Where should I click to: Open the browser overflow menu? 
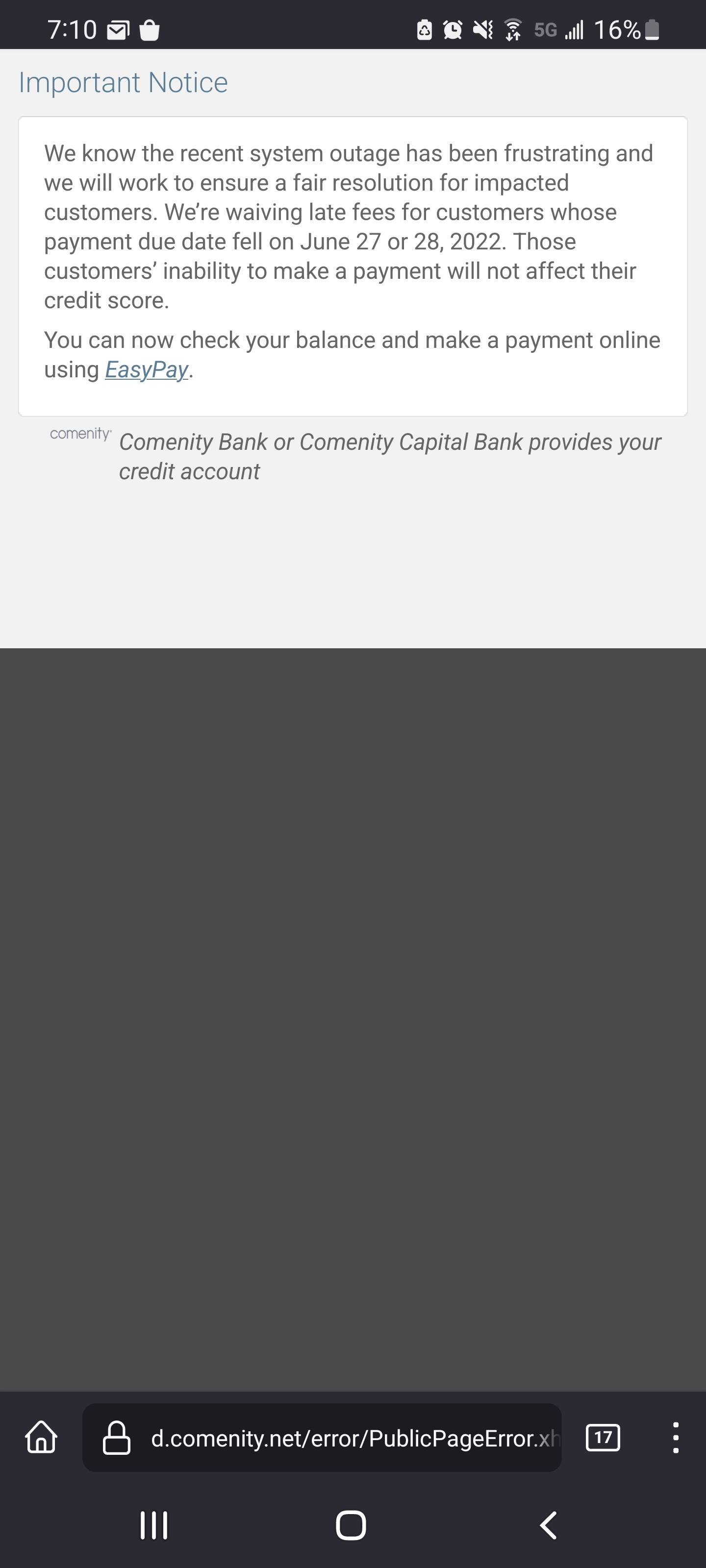[675, 1438]
